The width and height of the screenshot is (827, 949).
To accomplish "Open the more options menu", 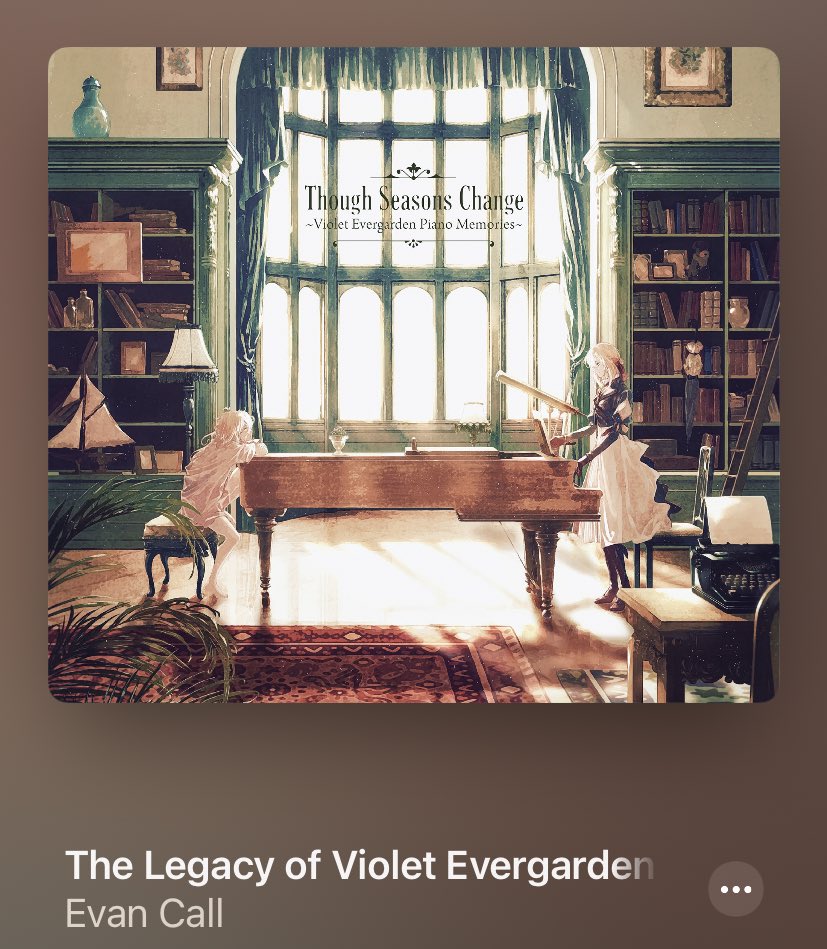I will pyautogui.click(x=735, y=889).
